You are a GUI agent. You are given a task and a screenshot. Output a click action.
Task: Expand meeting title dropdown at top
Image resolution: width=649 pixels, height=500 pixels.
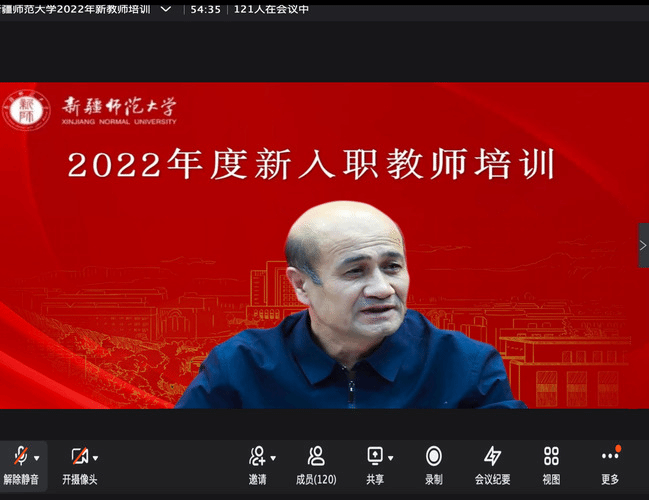coord(166,9)
